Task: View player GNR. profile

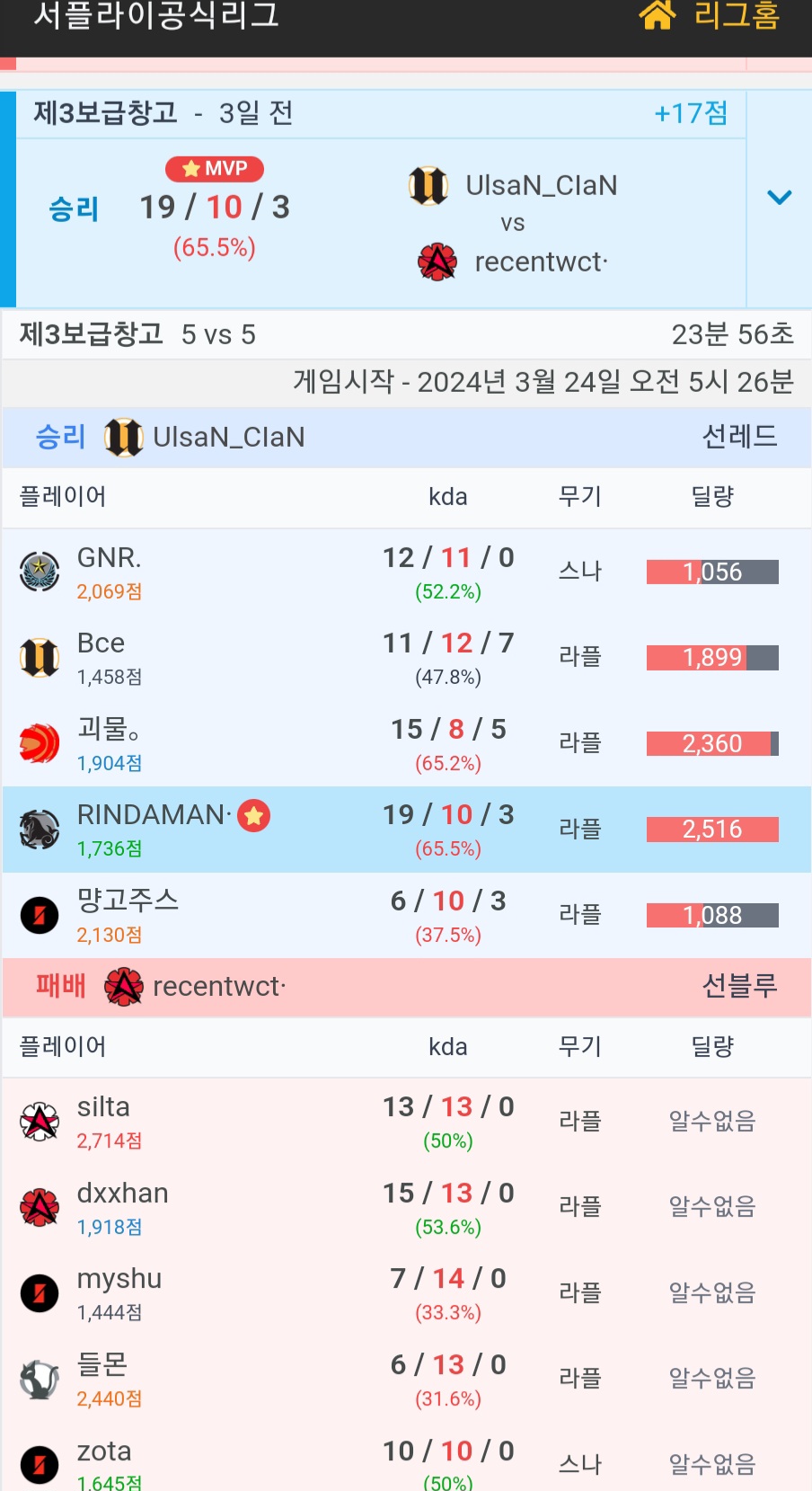Action: point(109,558)
